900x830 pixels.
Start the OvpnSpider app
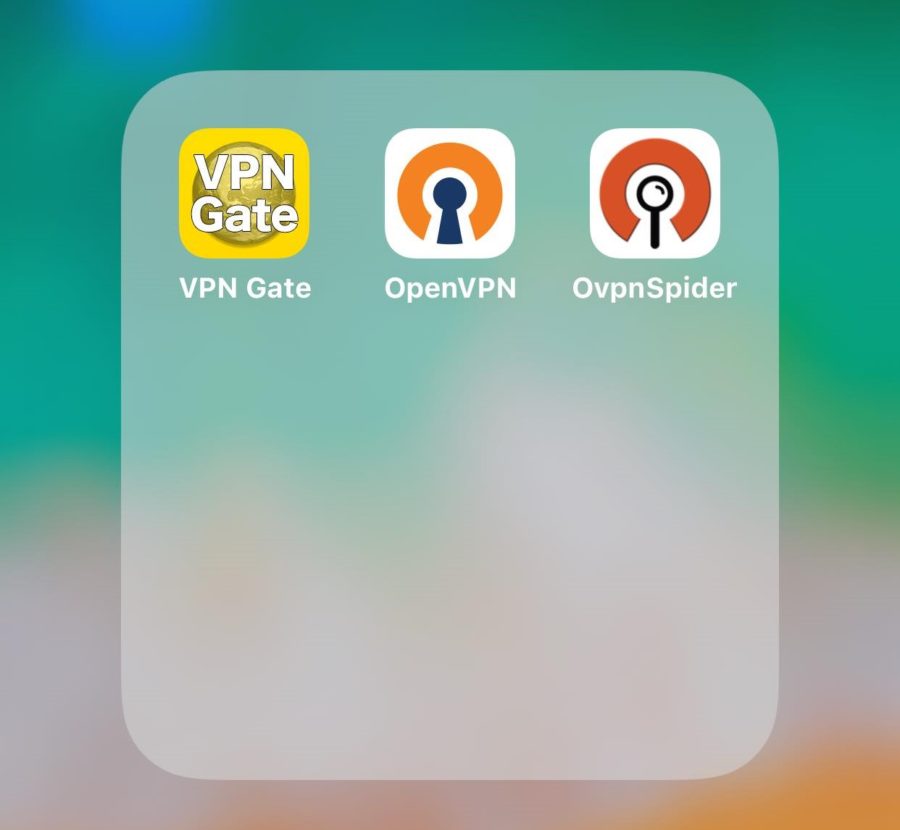point(655,193)
